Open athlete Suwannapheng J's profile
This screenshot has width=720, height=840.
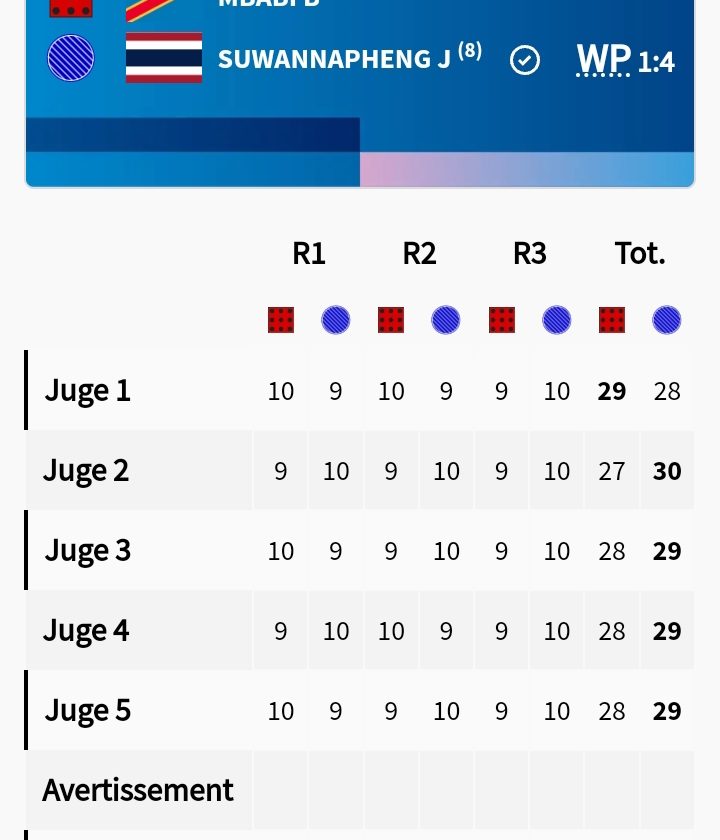334,60
